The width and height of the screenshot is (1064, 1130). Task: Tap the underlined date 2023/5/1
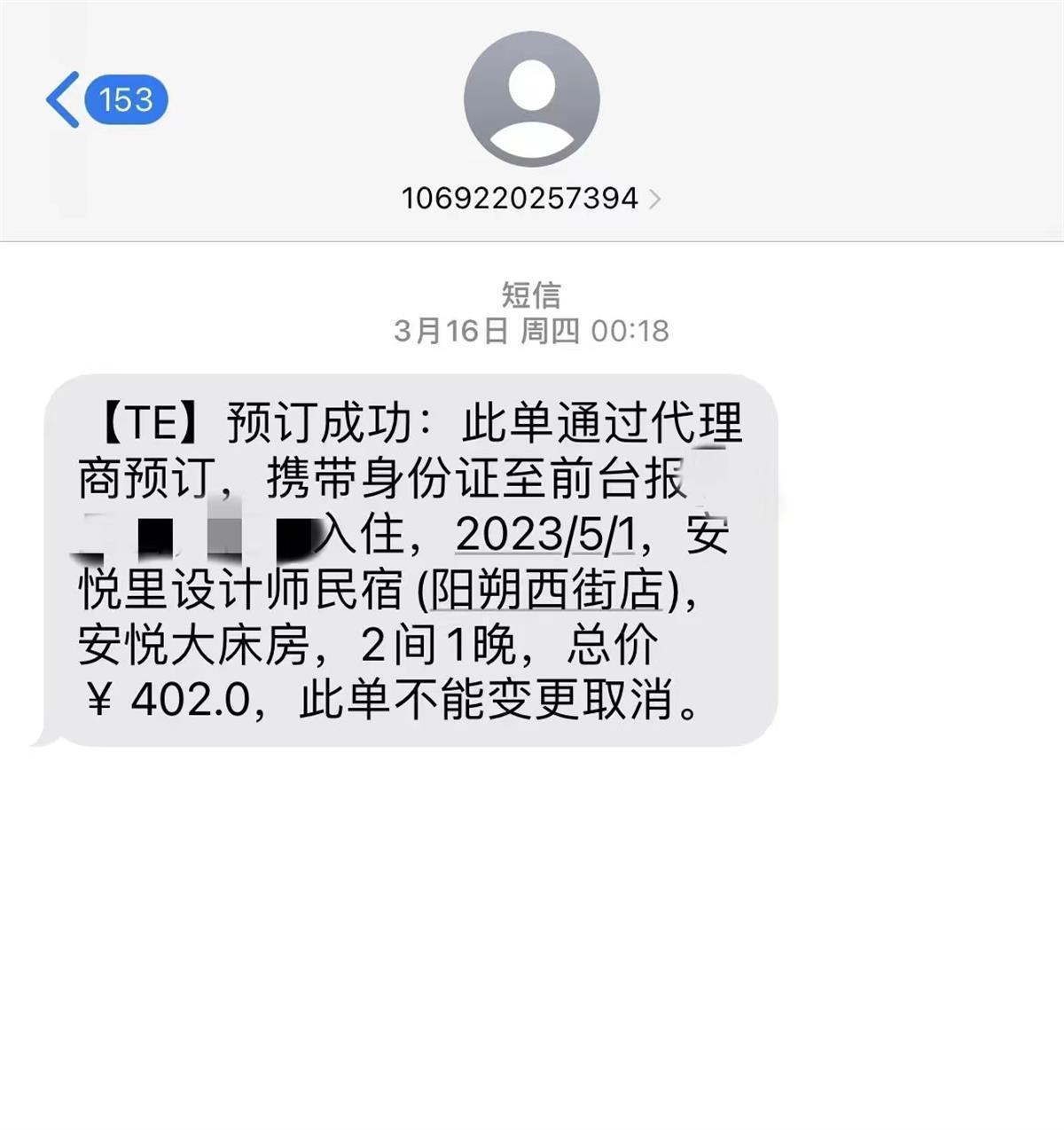pos(546,535)
